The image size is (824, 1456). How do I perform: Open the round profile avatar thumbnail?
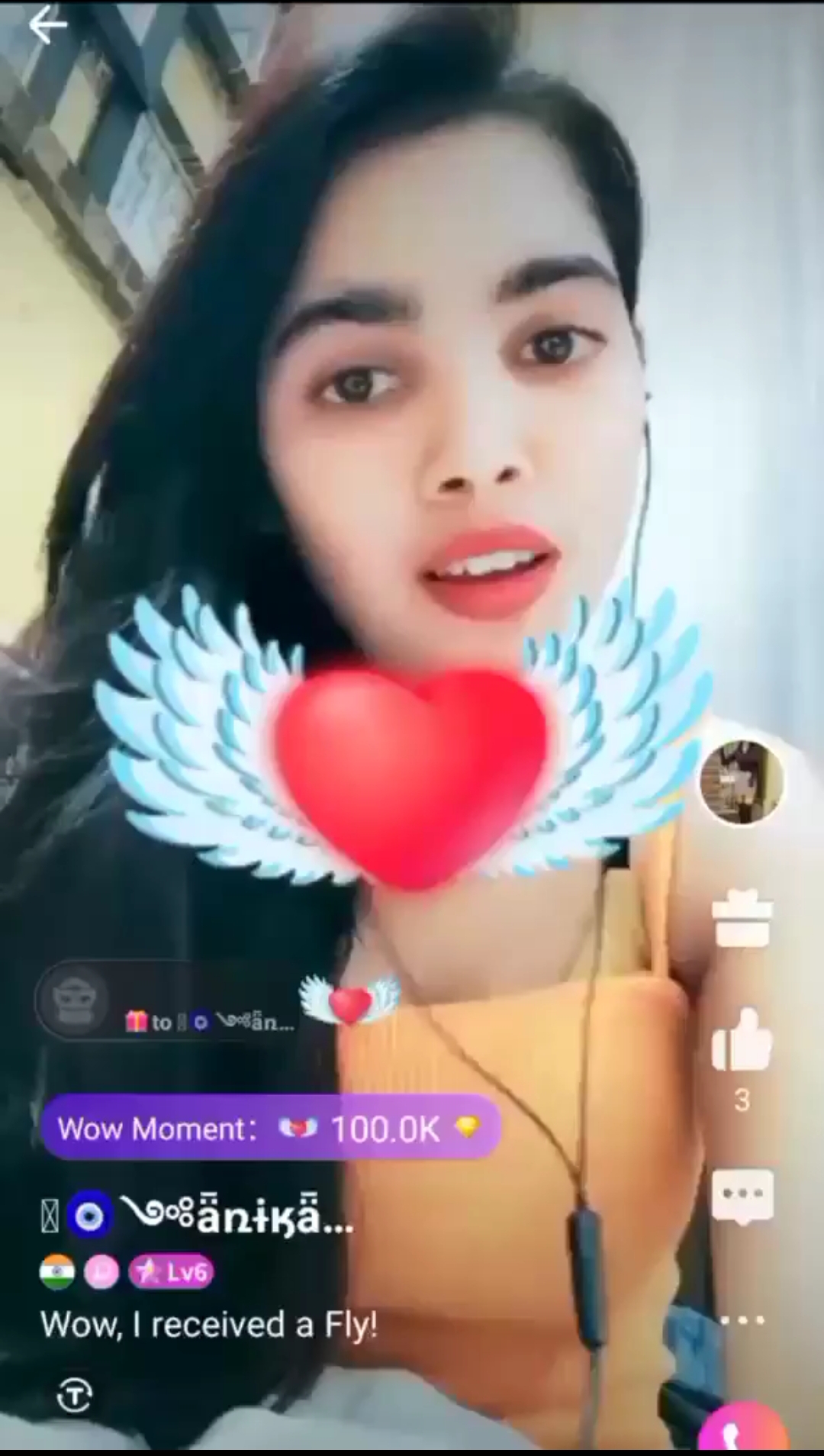[x=742, y=782]
